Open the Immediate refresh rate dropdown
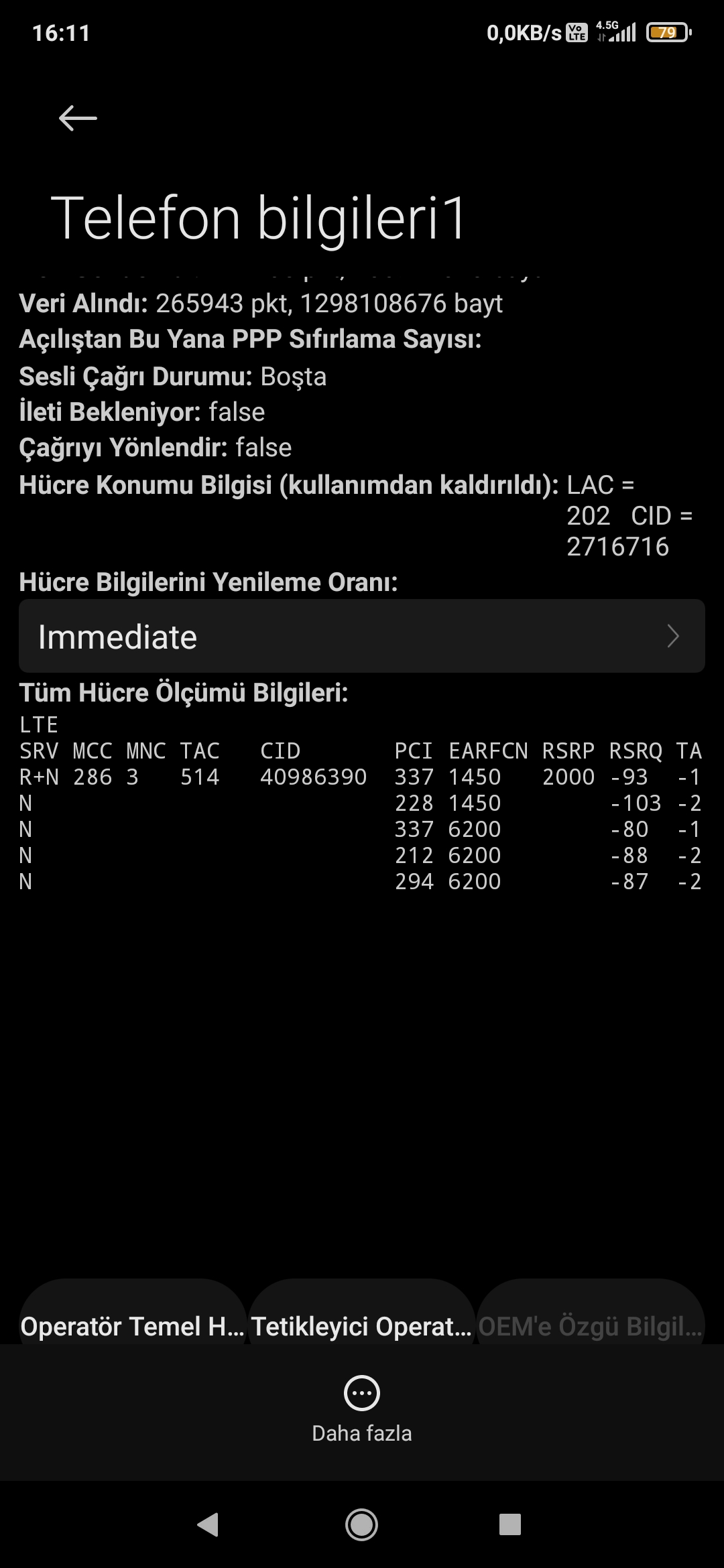 click(x=362, y=636)
